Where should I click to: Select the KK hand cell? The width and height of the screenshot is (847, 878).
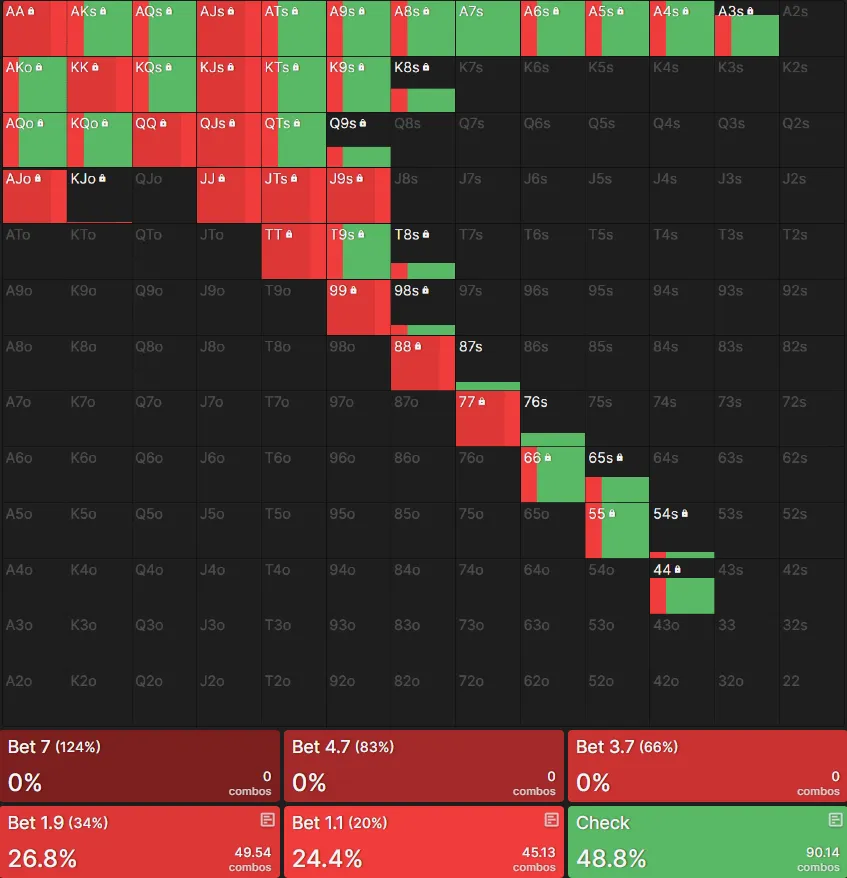[99, 84]
